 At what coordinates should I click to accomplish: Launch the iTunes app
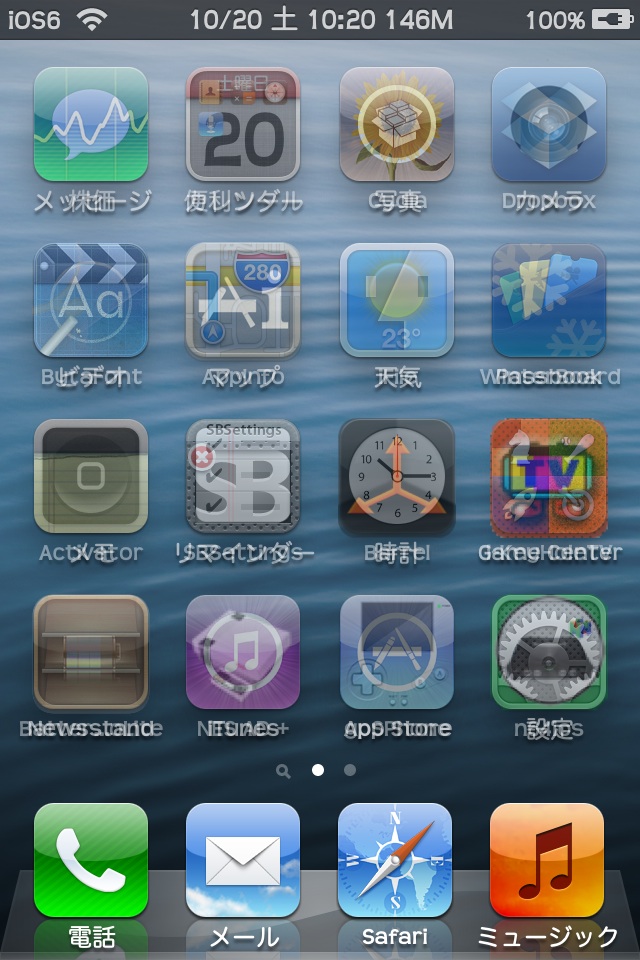pyautogui.click(x=243, y=652)
